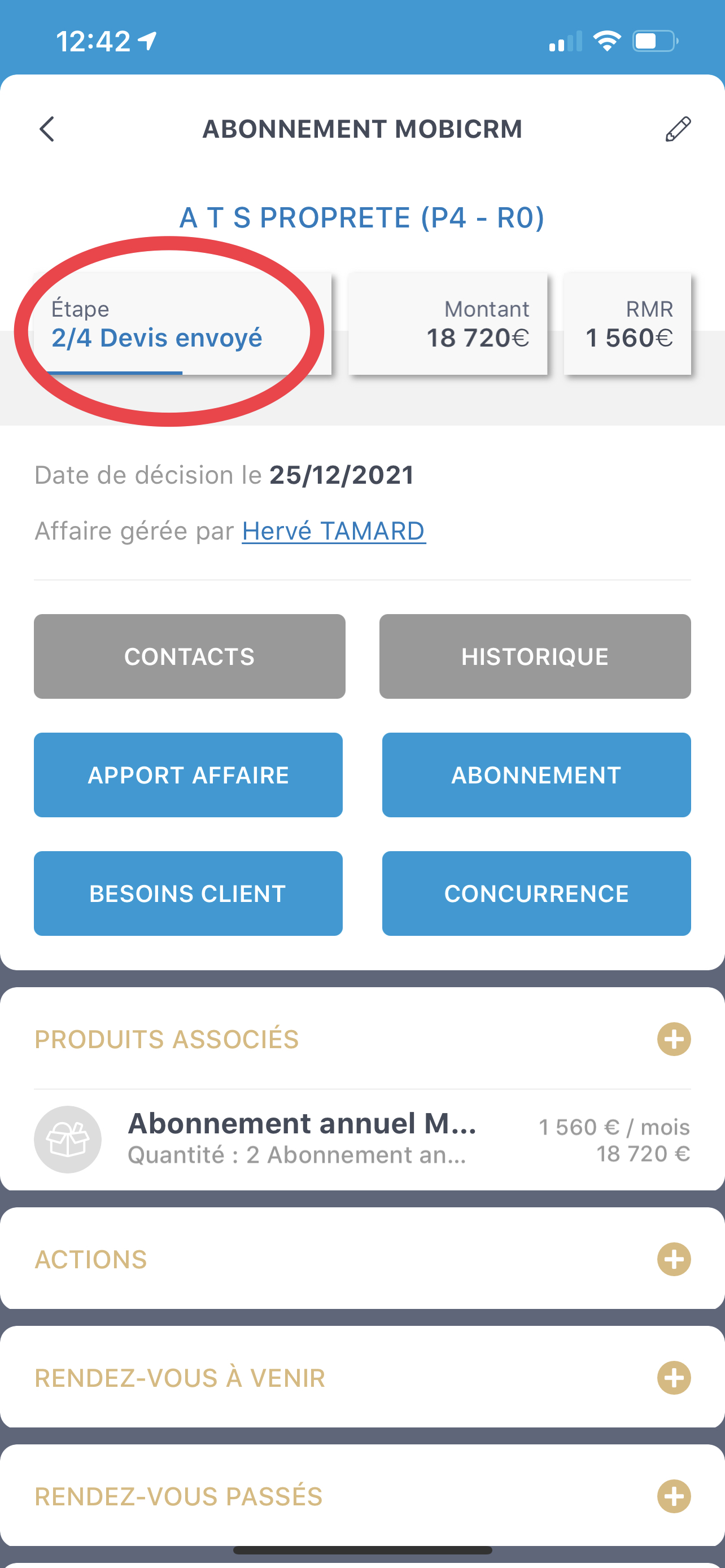The width and height of the screenshot is (725, 1568).
Task: View the HISTORIQUE of this deal
Action: pos(535,656)
